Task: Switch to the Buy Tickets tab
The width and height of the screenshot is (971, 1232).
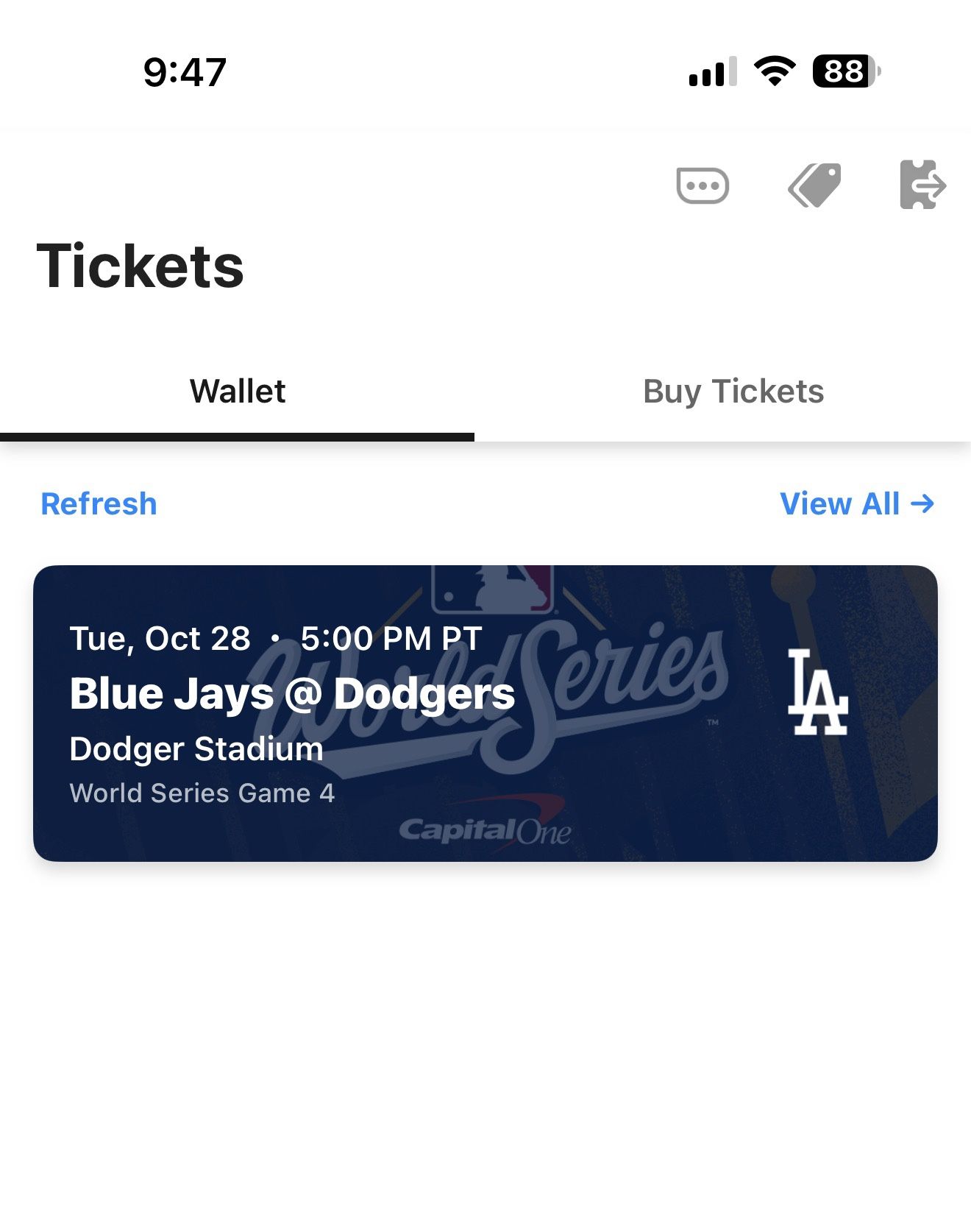Action: click(733, 392)
